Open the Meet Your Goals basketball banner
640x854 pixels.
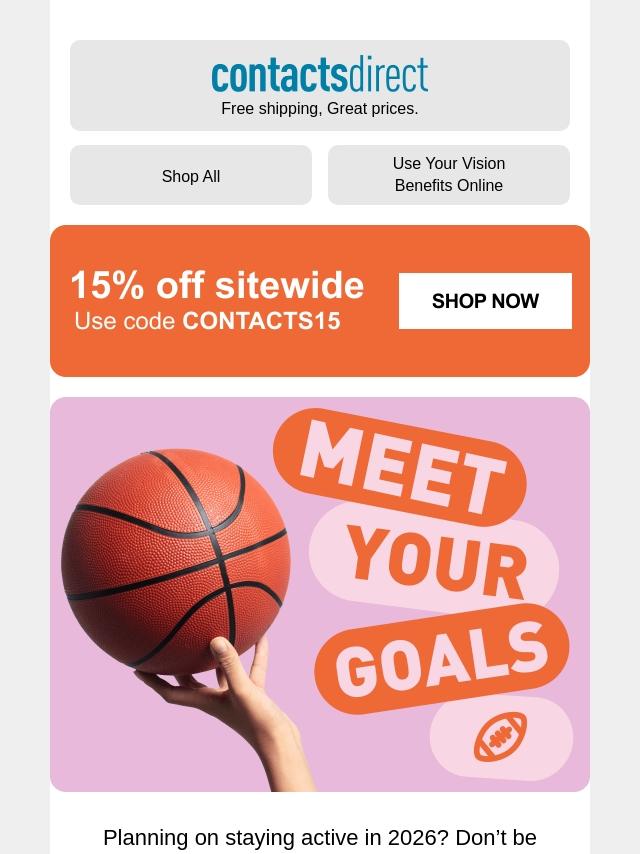(320, 594)
